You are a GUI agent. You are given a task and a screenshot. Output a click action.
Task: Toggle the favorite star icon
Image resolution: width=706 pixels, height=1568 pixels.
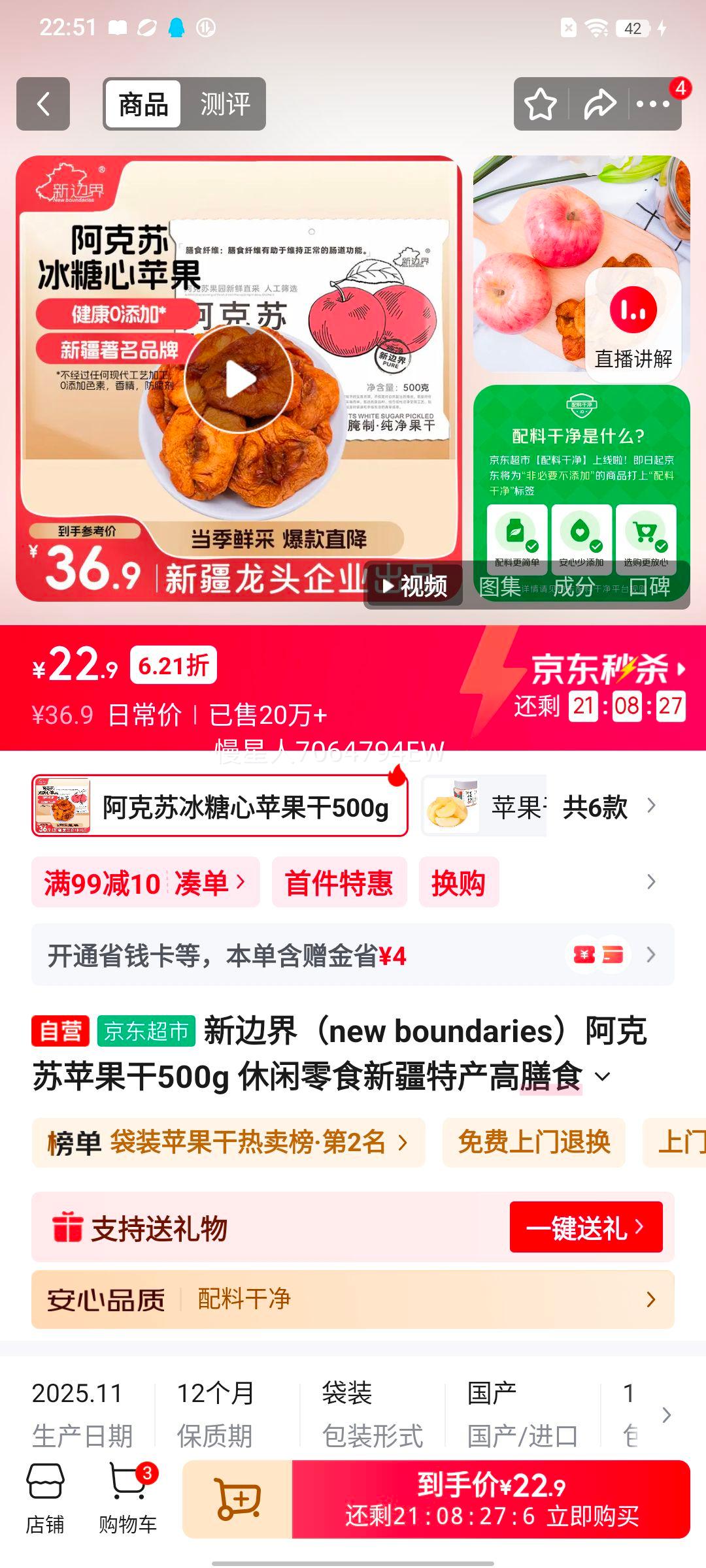click(541, 105)
